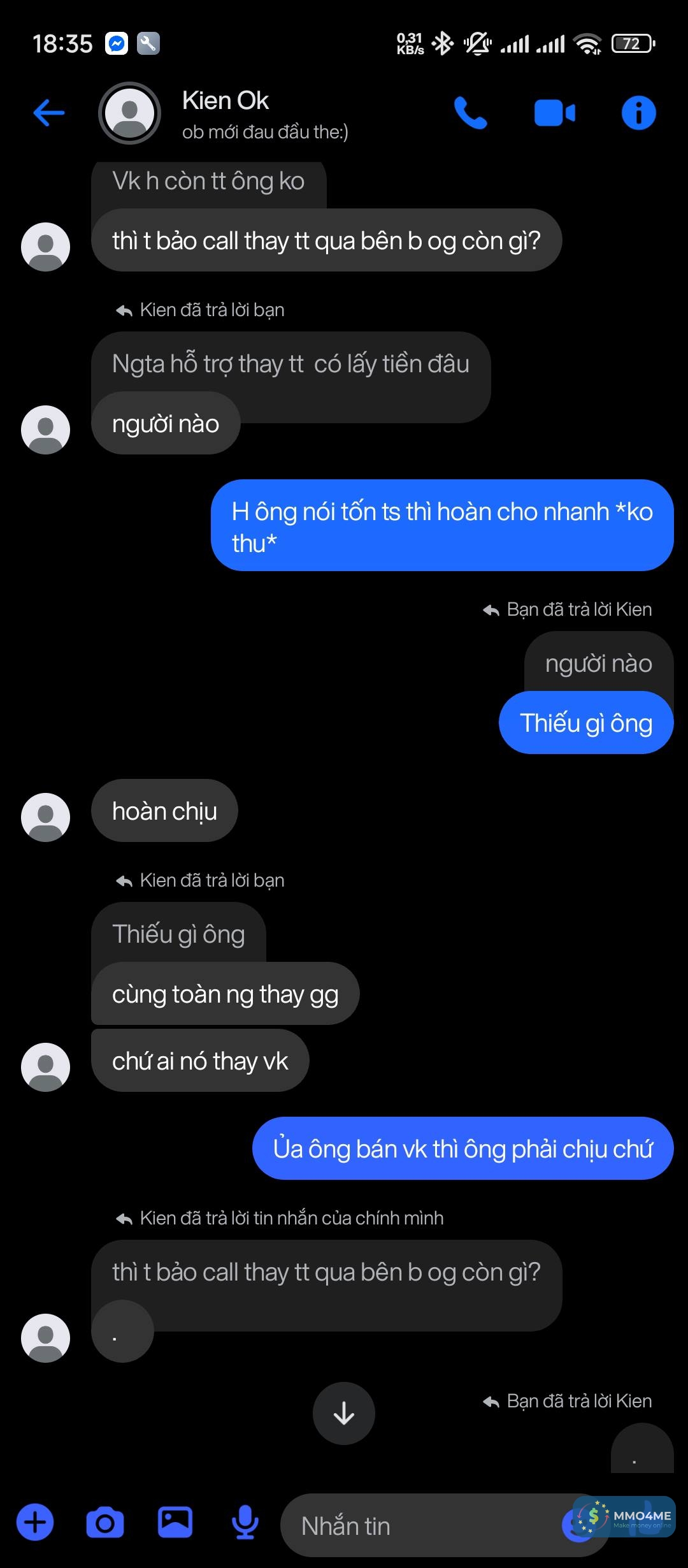
Task: Start a voice call with Kien Ok
Action: pyautogui.click(x=470, y=113)
